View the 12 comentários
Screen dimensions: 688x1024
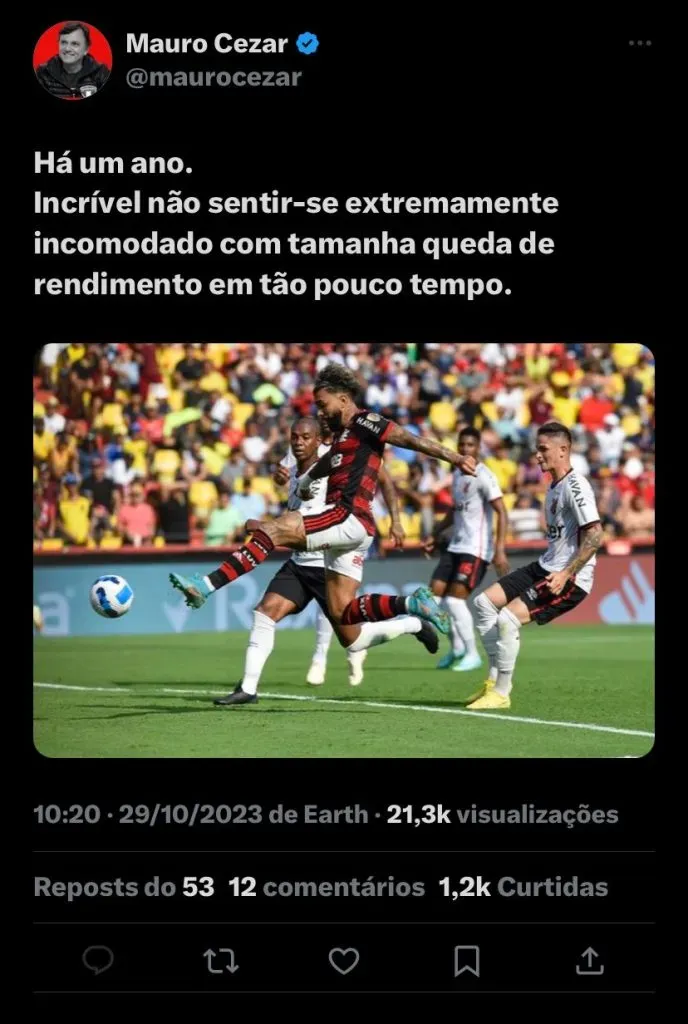pos(327,887)
